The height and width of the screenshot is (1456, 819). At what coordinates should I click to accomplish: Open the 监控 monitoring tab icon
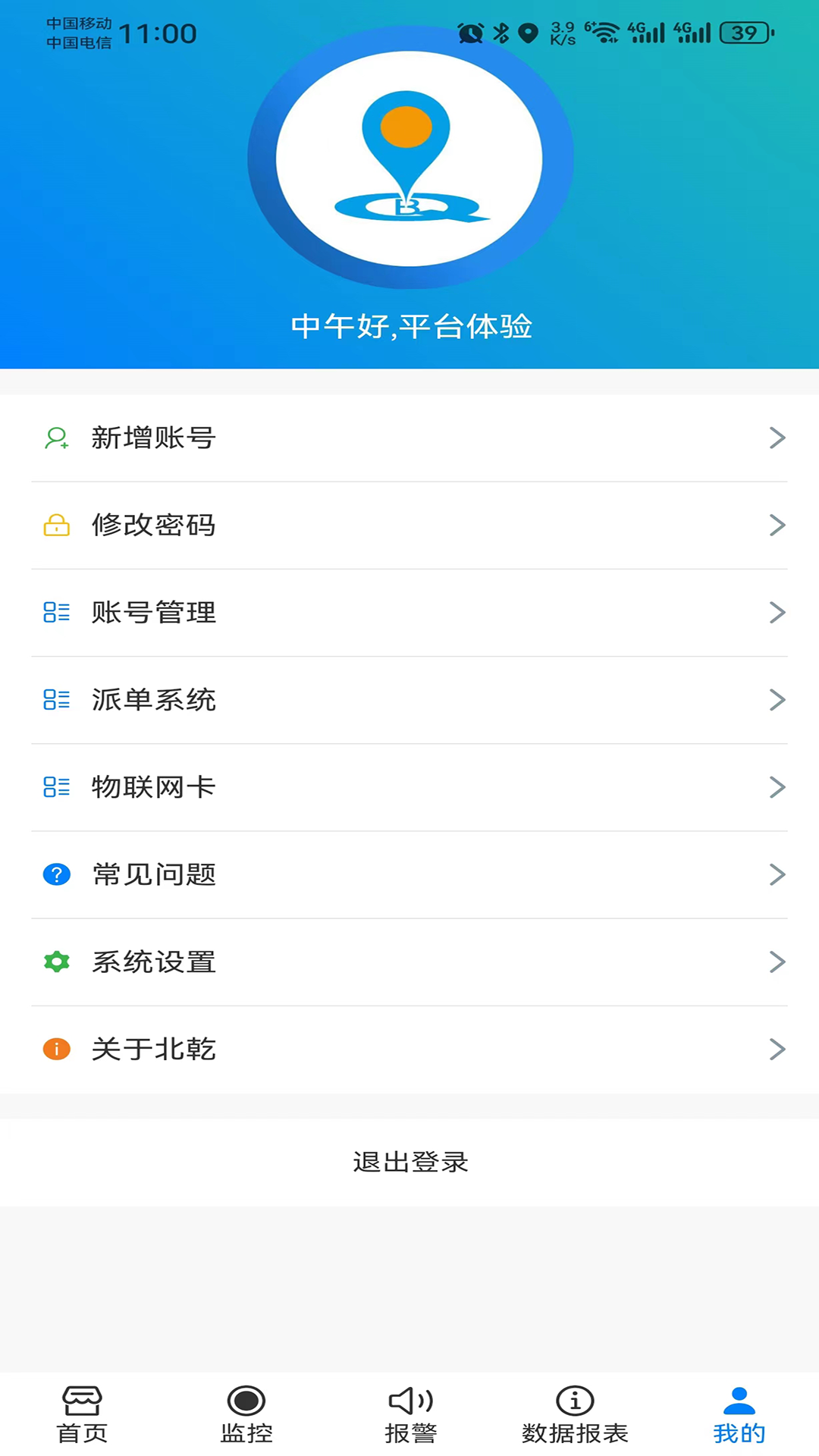click(x=246, y=1401)
